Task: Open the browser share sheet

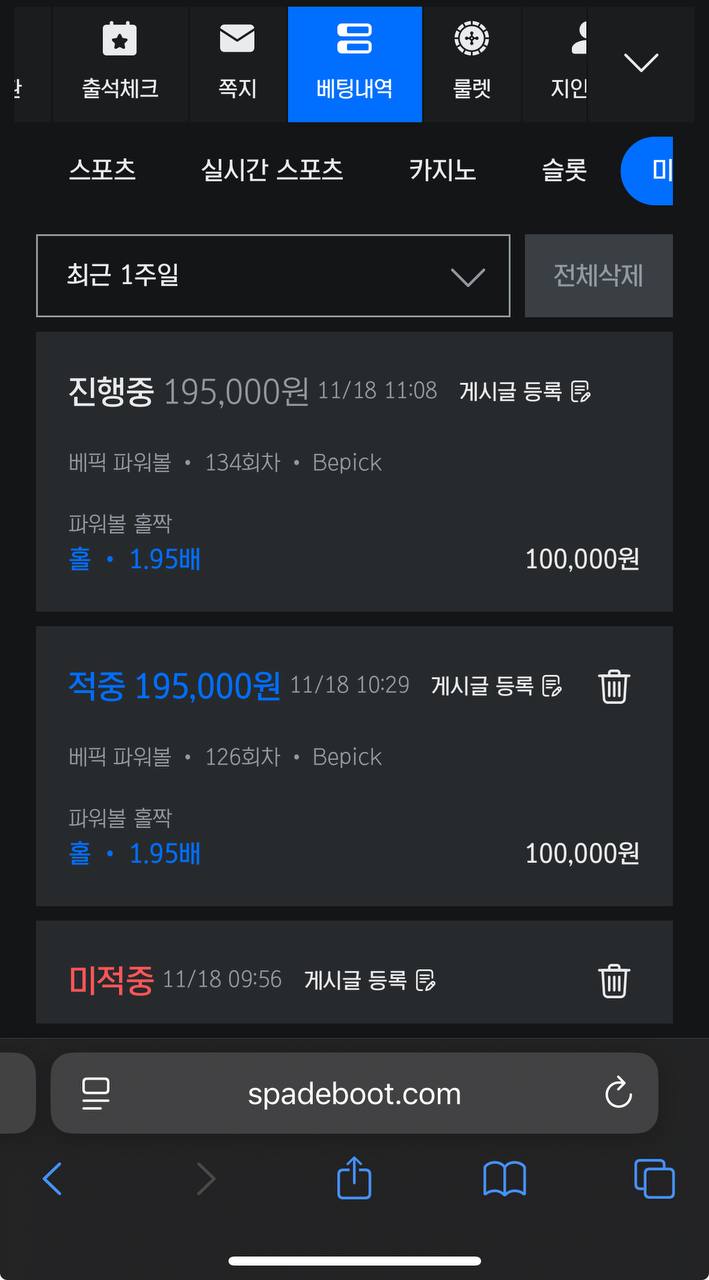Action: pos(354,1180)
